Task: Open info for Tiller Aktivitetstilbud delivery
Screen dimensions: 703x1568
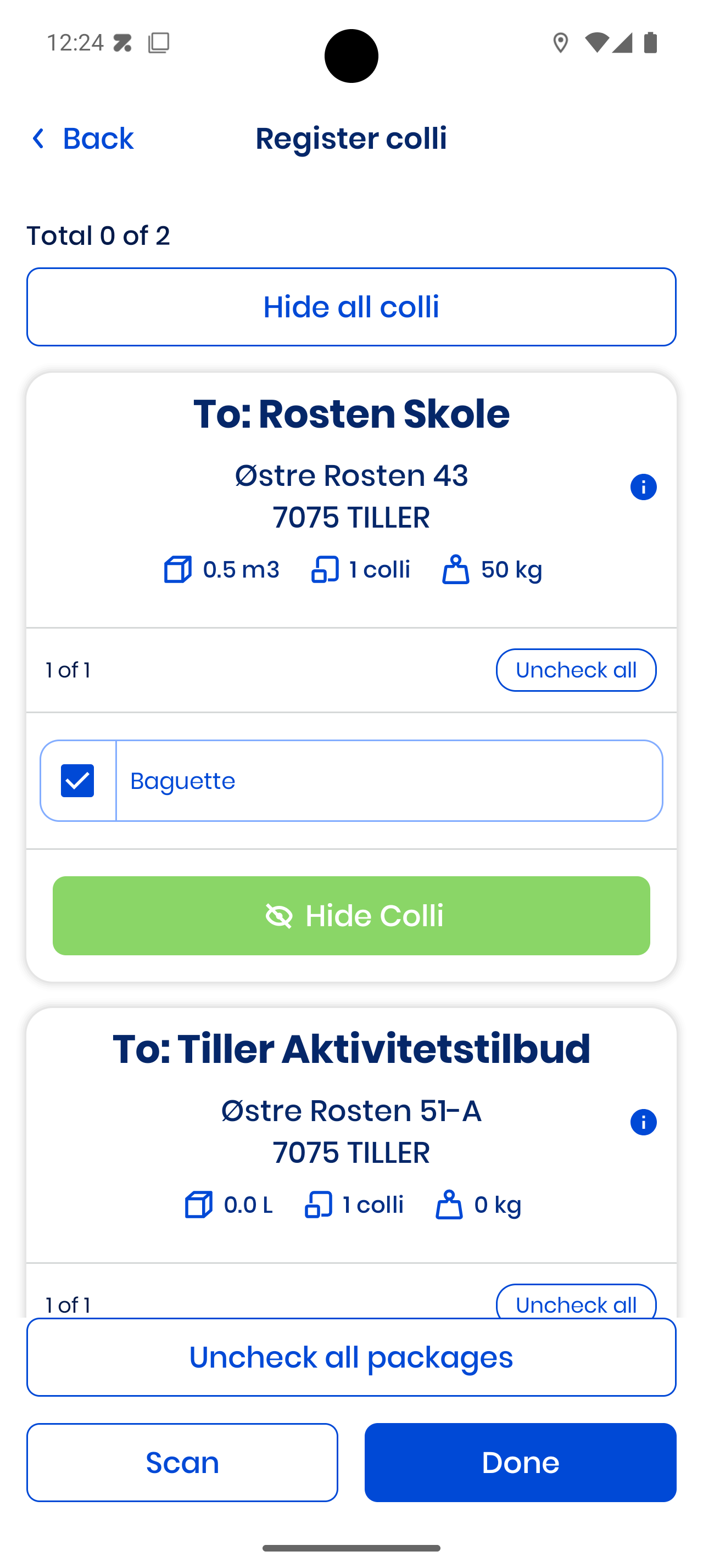Action: [x=643, y=1122]
